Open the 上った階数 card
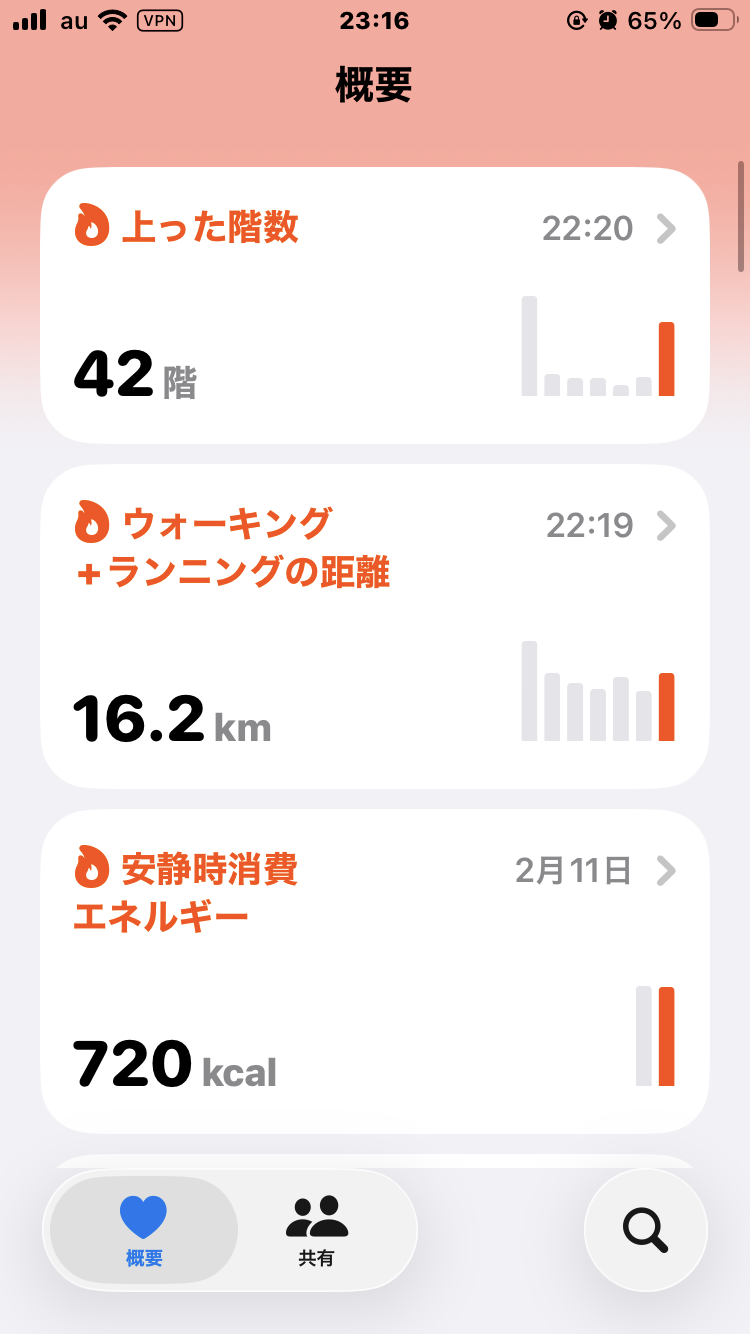This screenshot has height=1334, width=750. pos(374,305)
